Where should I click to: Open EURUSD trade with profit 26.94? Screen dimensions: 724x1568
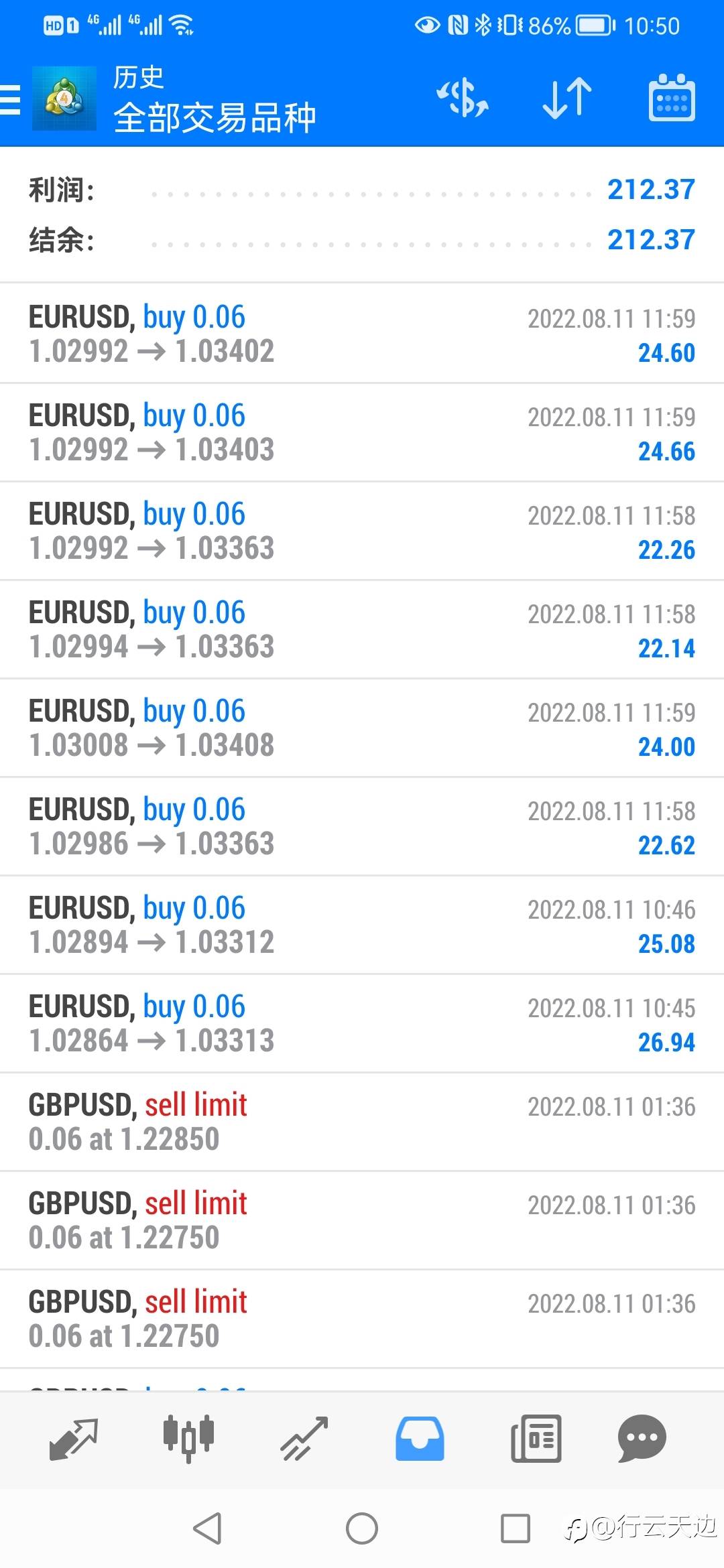tap(362, 1023)
